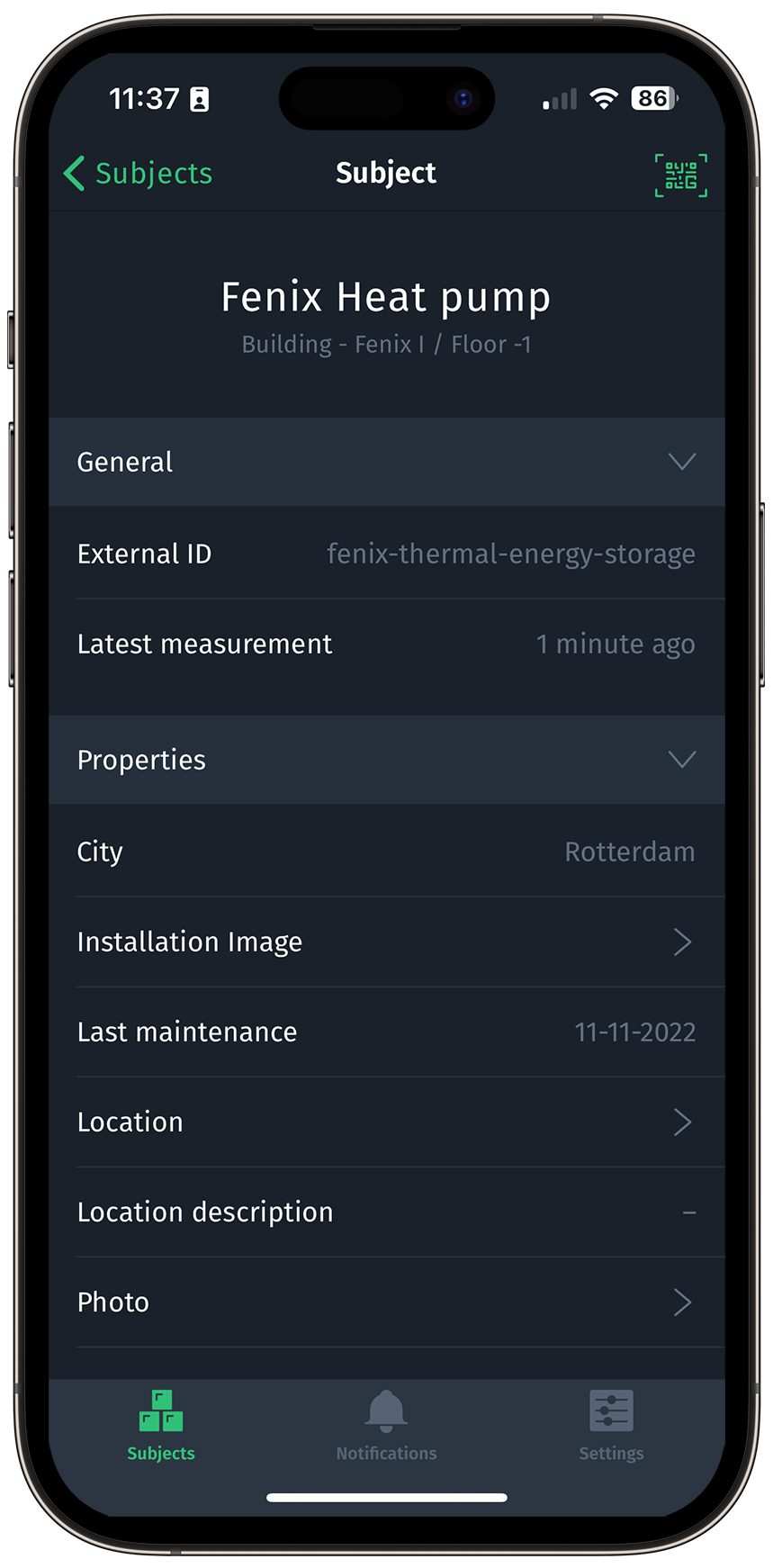The image size is (773, 1568).
Task: Open the Installation Image chevron
Action: click(x=681, y=942)
